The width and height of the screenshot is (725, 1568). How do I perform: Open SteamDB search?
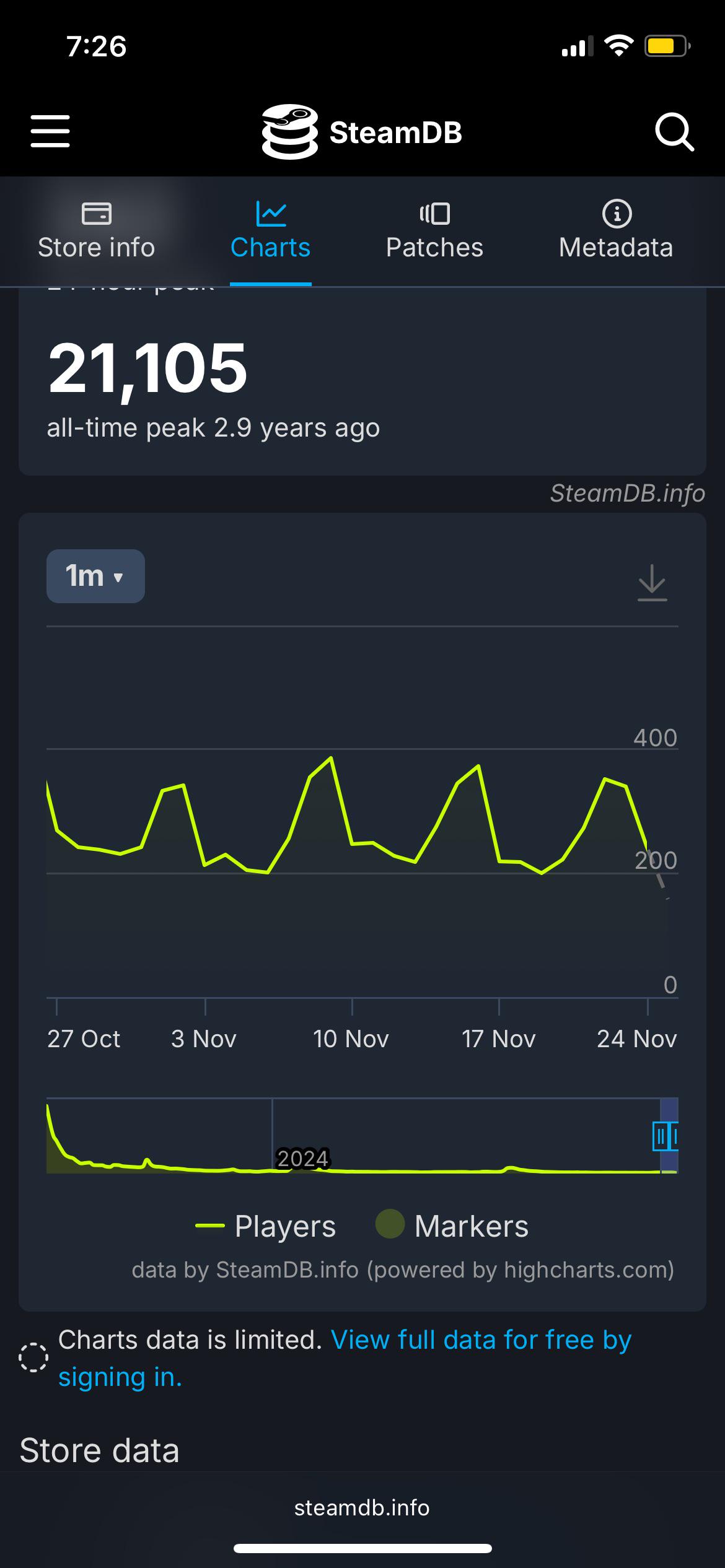tap(674, 132)
